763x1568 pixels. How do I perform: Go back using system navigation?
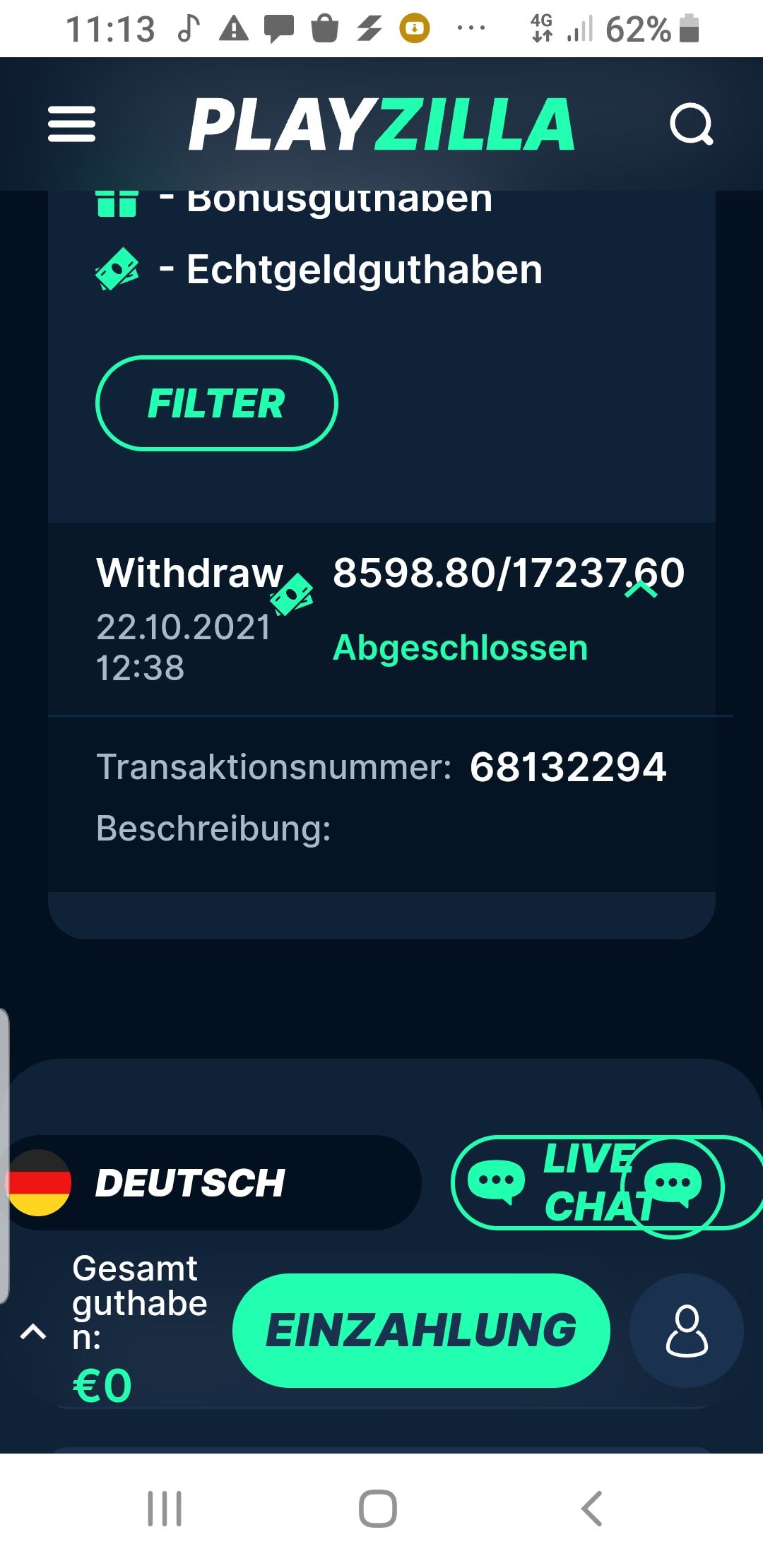591,1509
